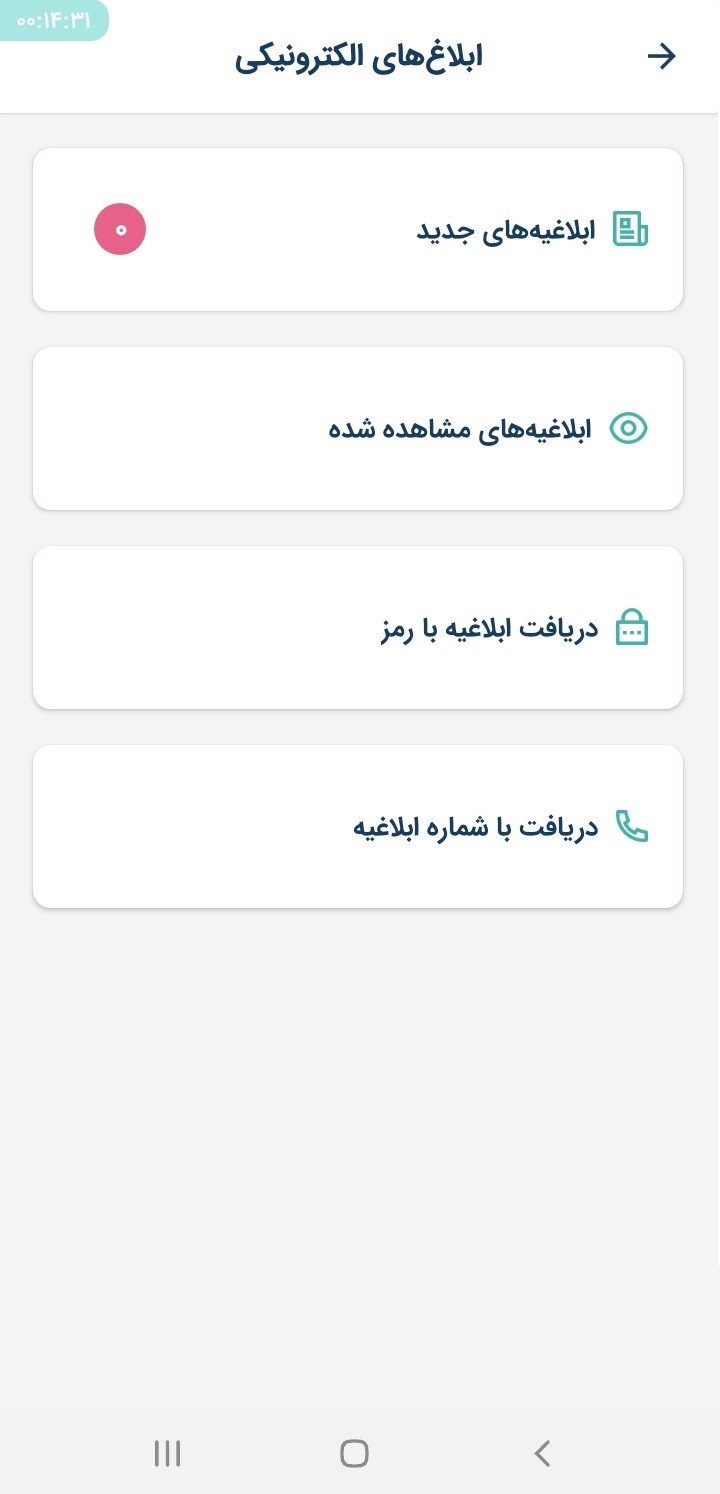Open ابلاغیه‌های جدید (new notices) card
The image size is (720, 1494).
pyautogui.click(x=358, y=230)
